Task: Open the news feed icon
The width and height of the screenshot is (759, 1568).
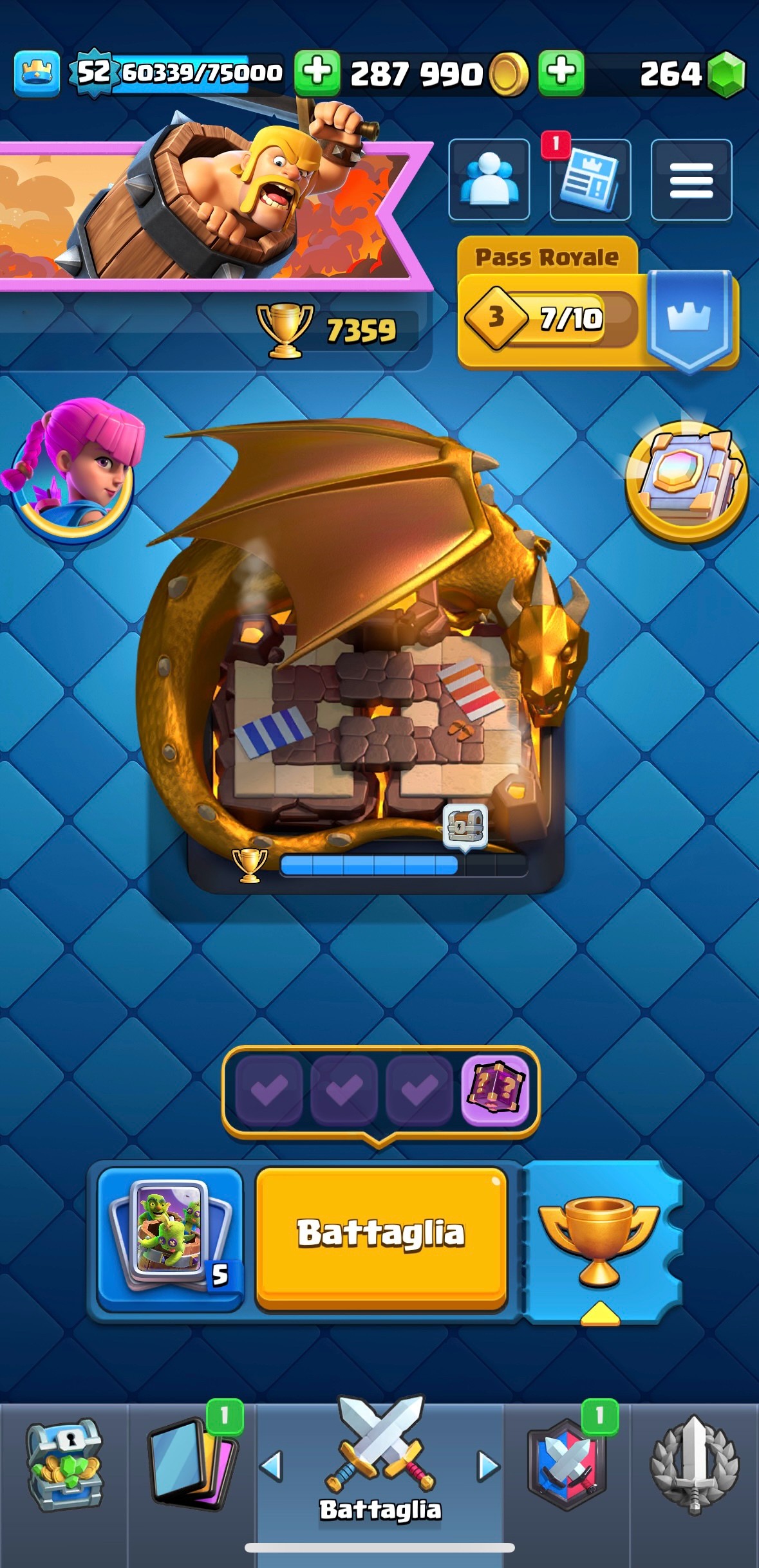Action: tap(590, 180)
